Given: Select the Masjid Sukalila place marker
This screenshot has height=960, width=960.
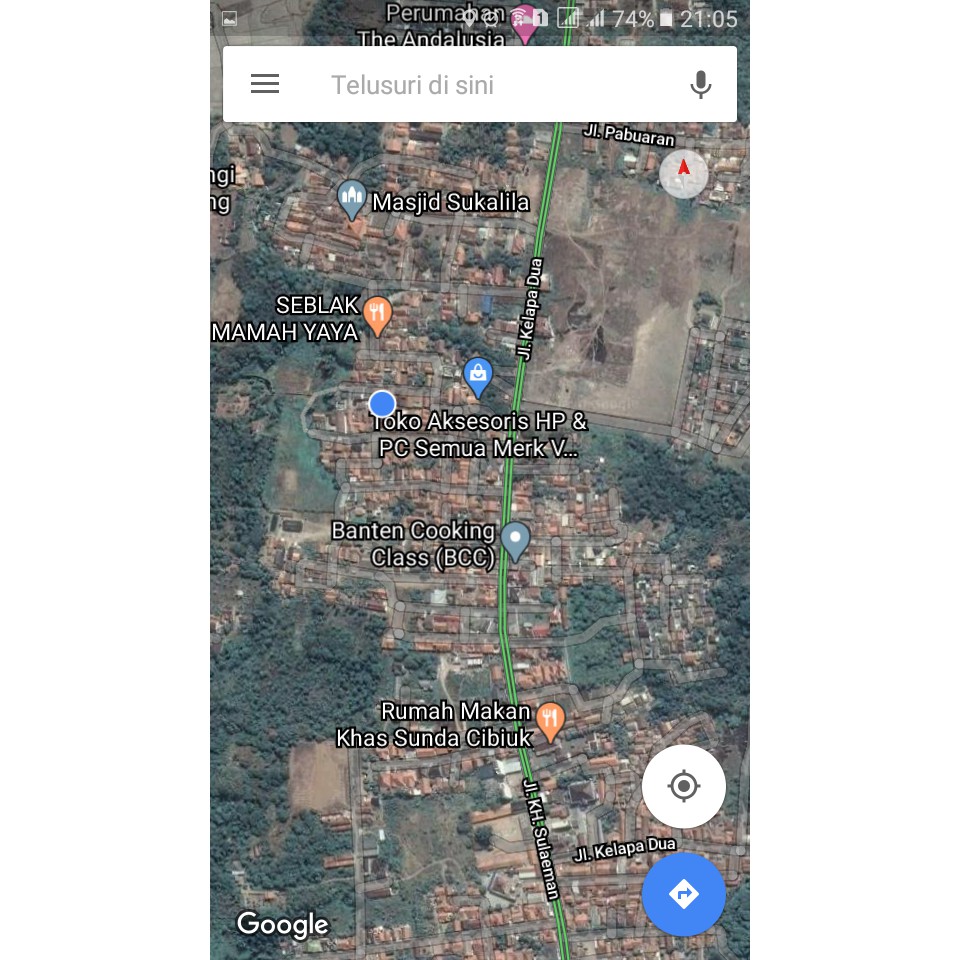Looking at the screenshot, I should click(x=352, y=199).
